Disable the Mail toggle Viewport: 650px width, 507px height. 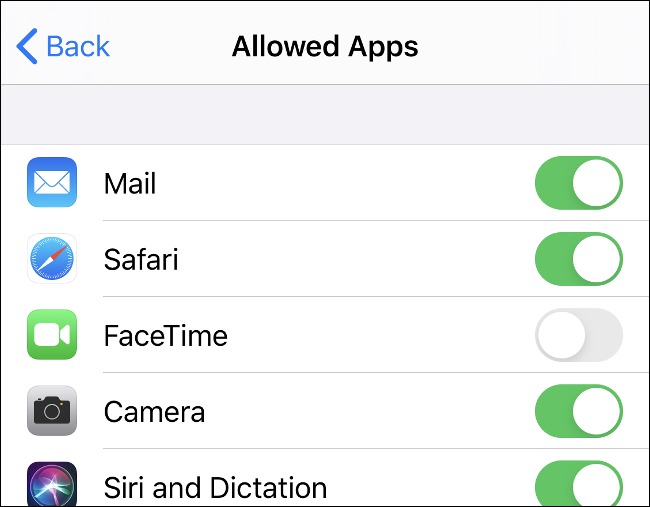579,183
